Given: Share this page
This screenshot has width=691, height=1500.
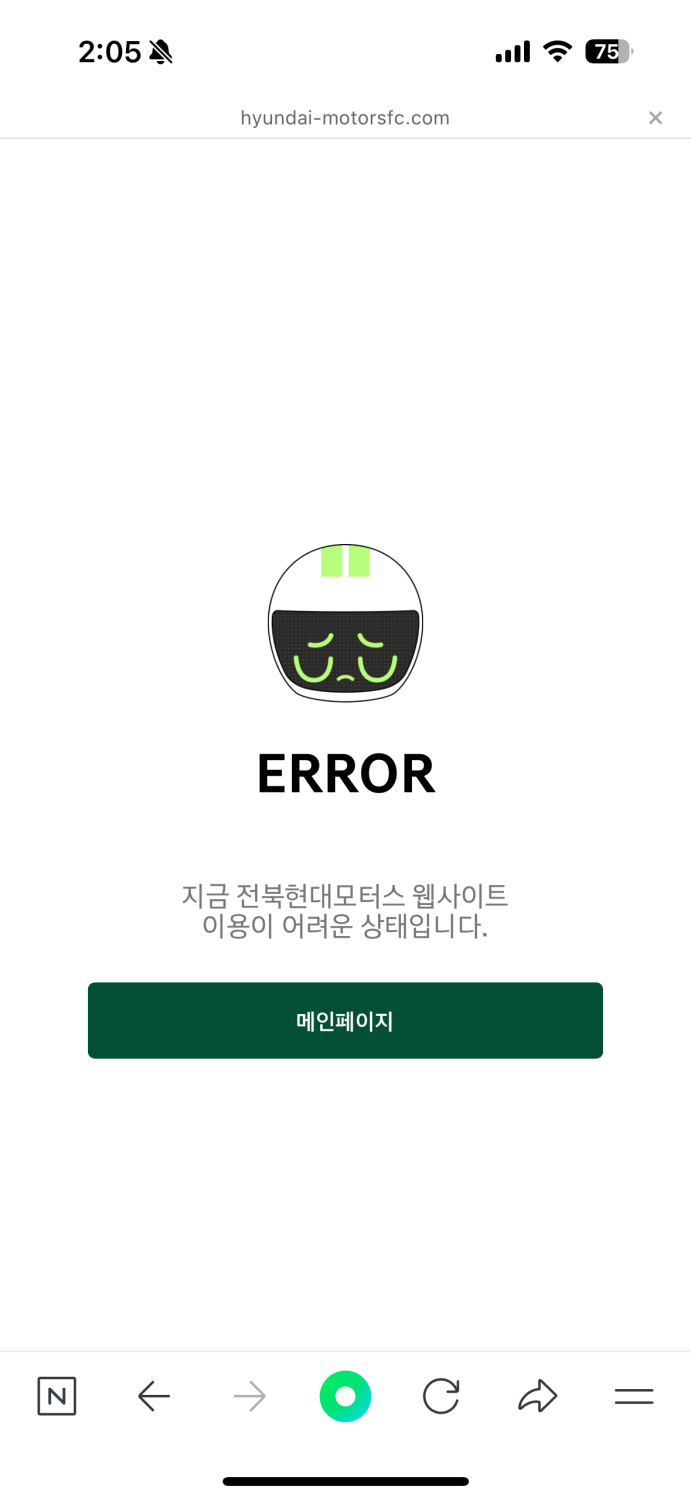Looking at the screenshot, I should (x=537, y=1396).
